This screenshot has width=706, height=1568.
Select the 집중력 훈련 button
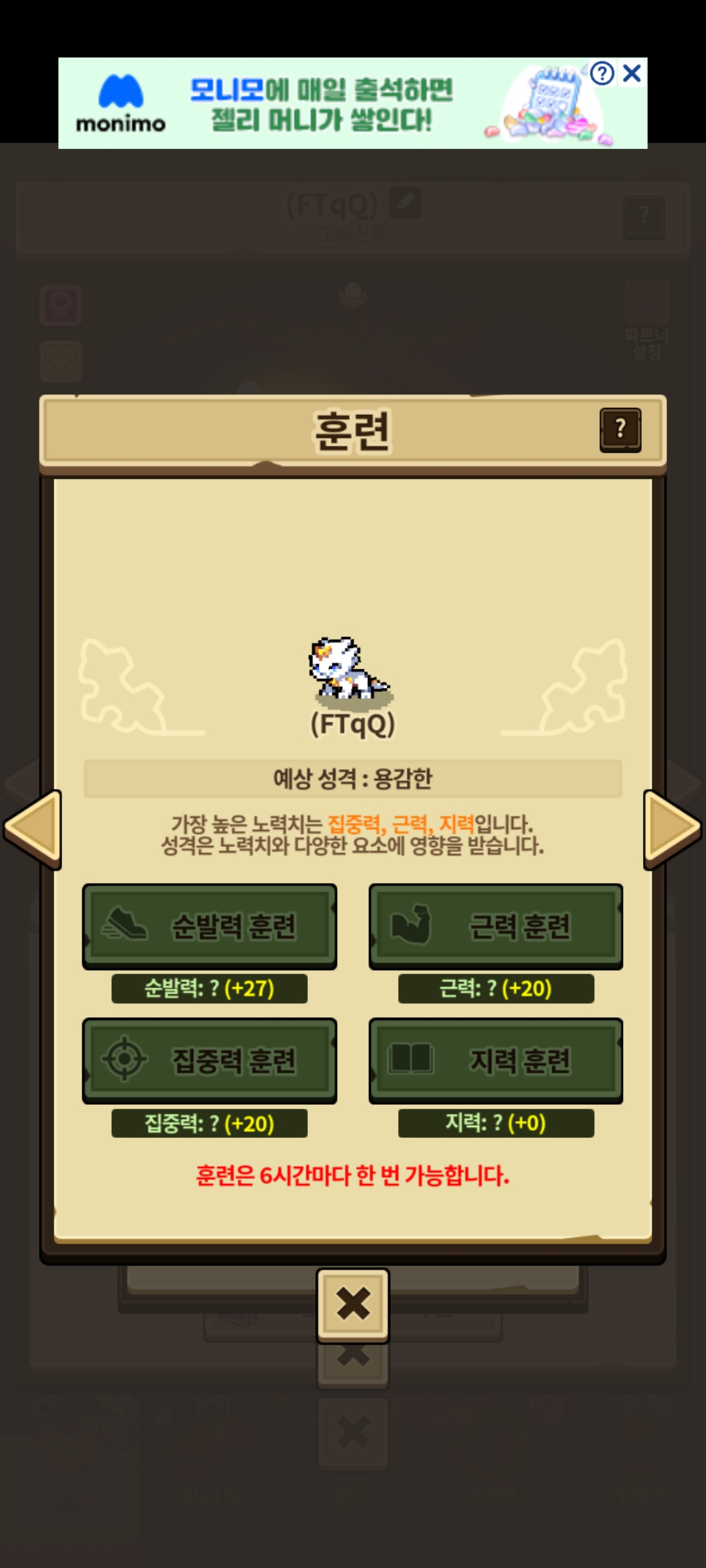point(209,1060)
